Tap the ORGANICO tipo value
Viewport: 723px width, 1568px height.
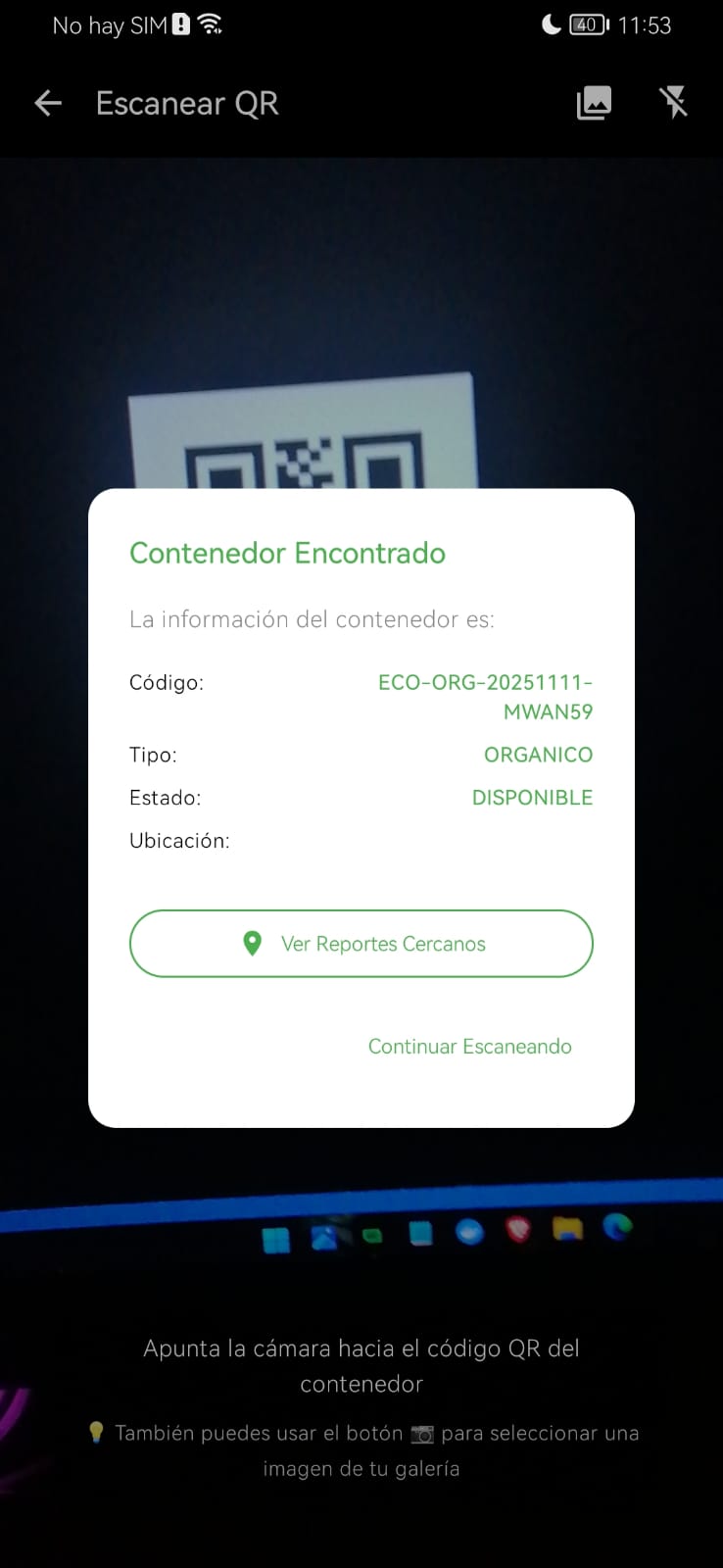click(x=538, y=755)
